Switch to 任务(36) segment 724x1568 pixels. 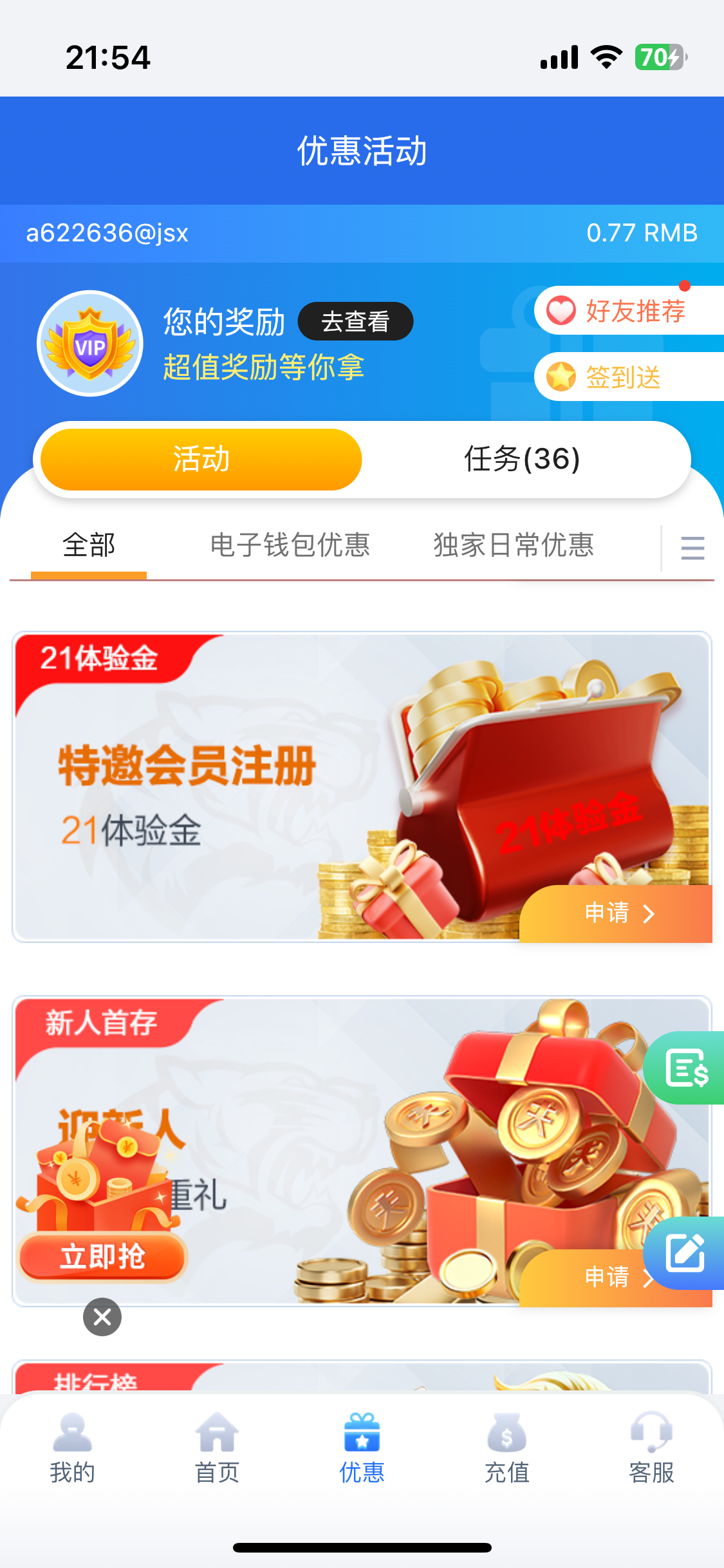(522, 460)
